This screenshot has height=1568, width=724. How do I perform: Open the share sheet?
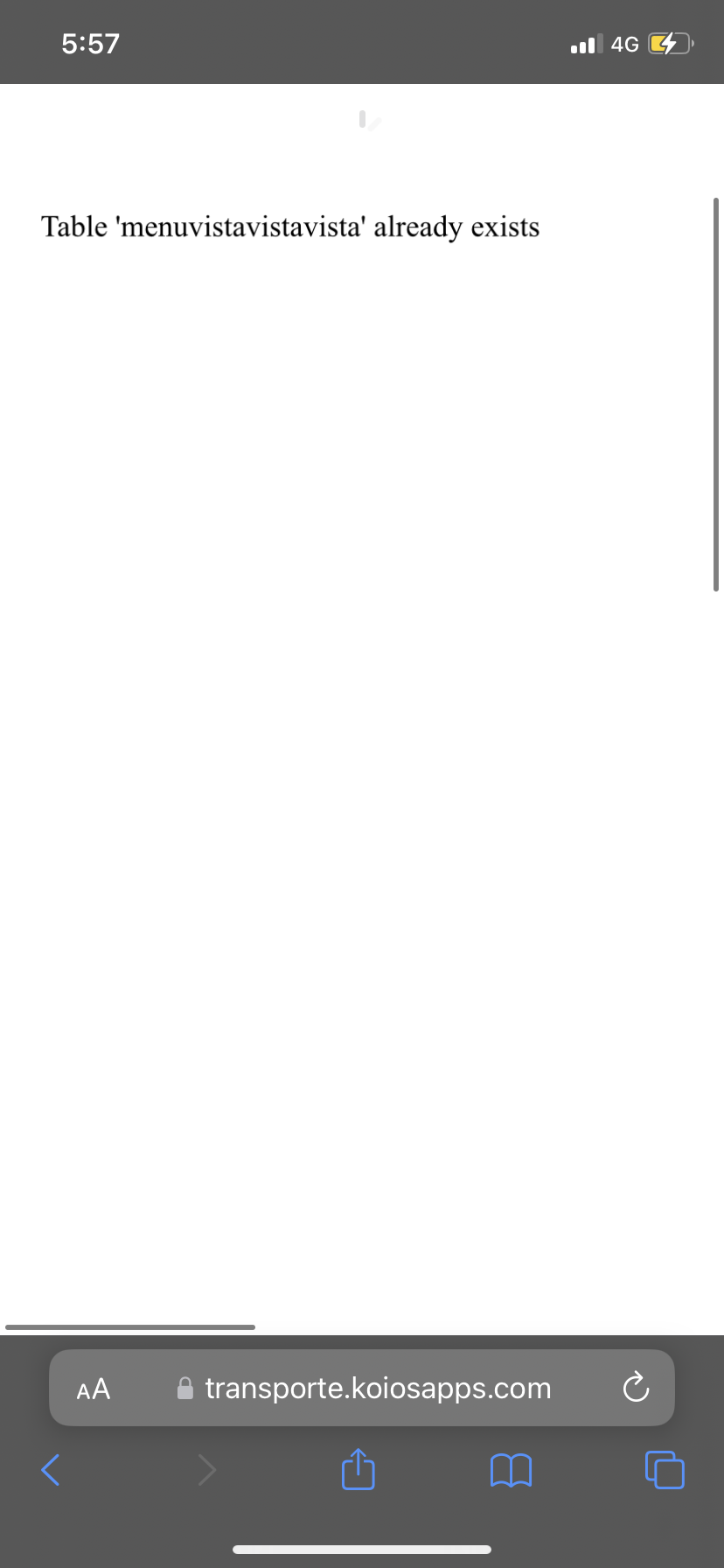[x=358, y=1470]
